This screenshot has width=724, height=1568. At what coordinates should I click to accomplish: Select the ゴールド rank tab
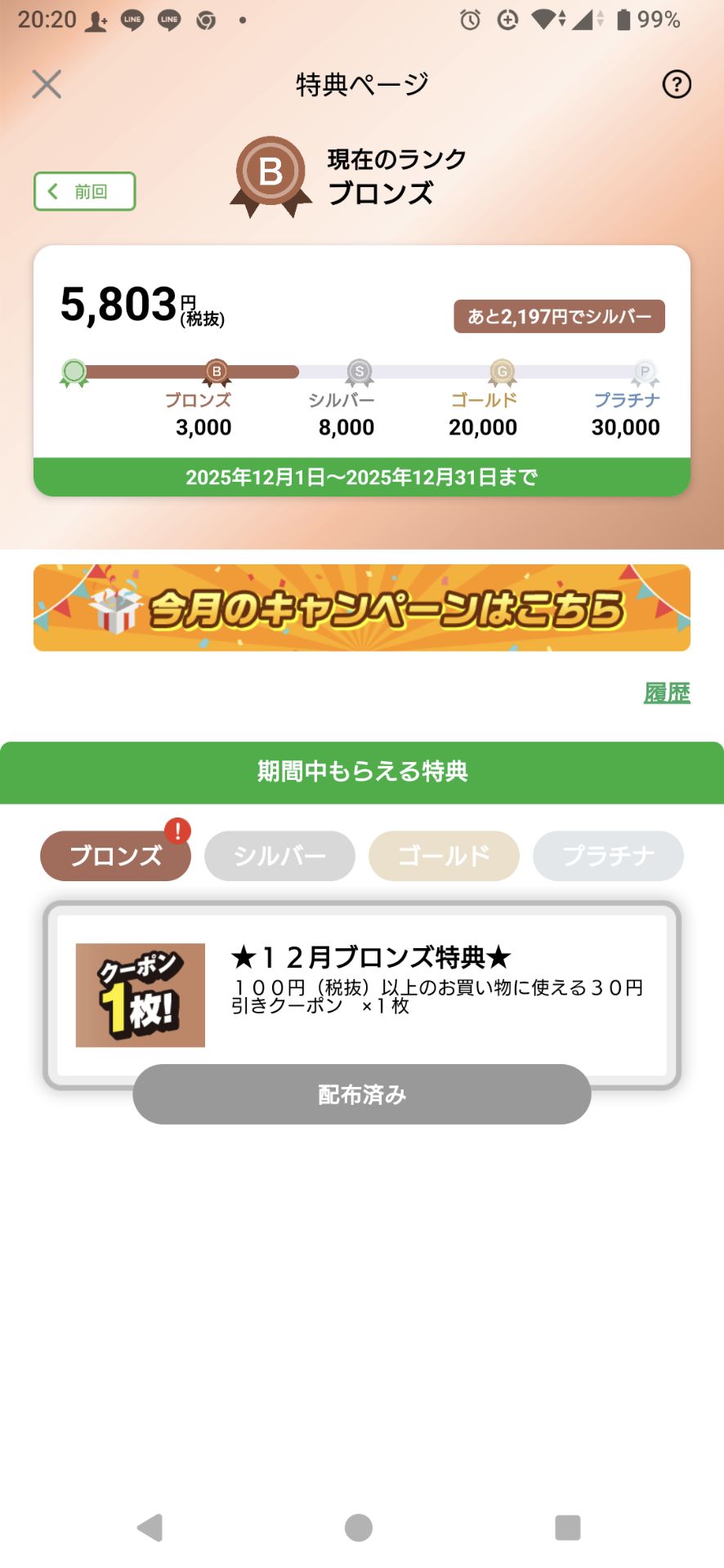[x=444, y=855]
